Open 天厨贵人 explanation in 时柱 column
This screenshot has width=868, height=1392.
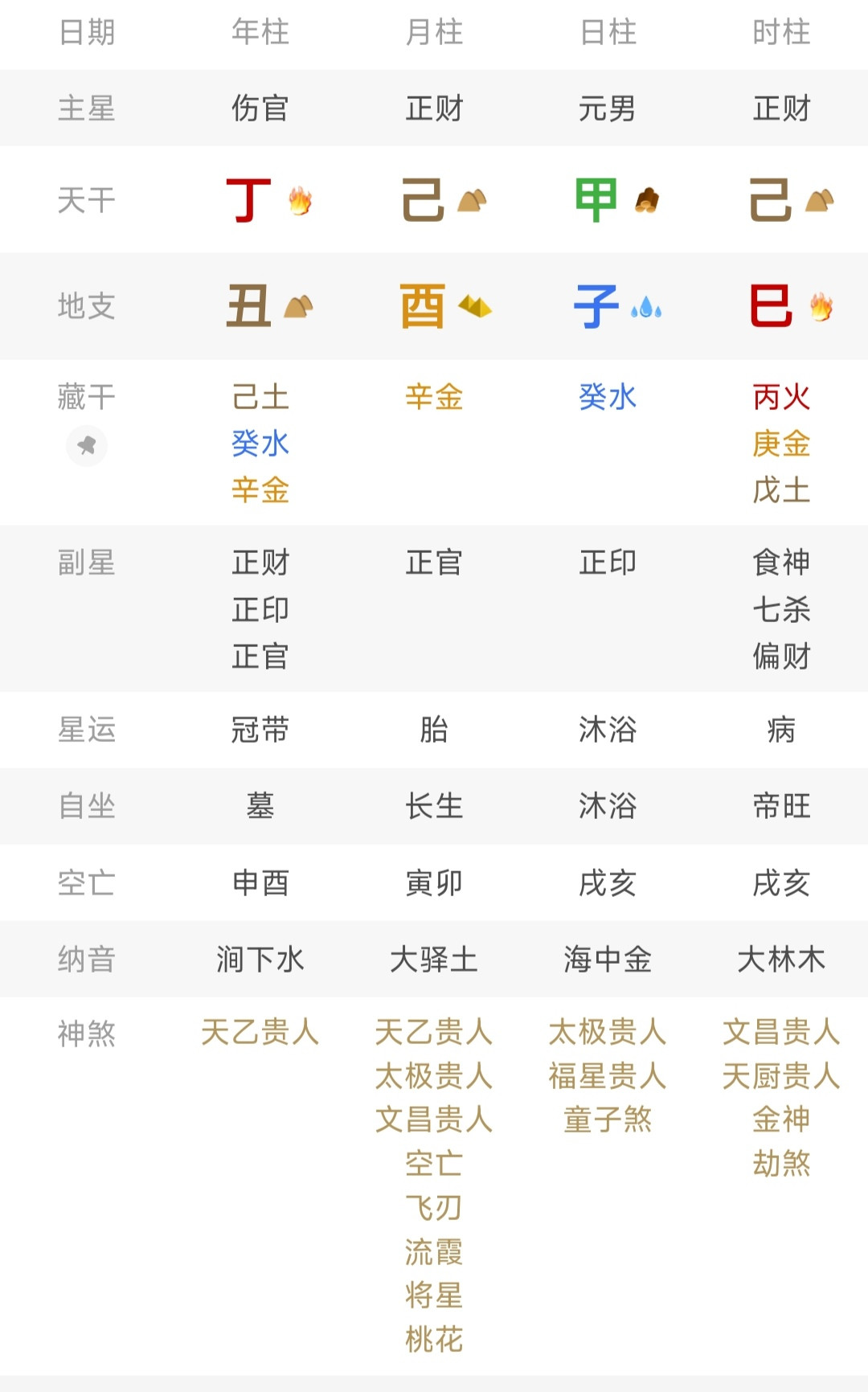click(781, 1076)
